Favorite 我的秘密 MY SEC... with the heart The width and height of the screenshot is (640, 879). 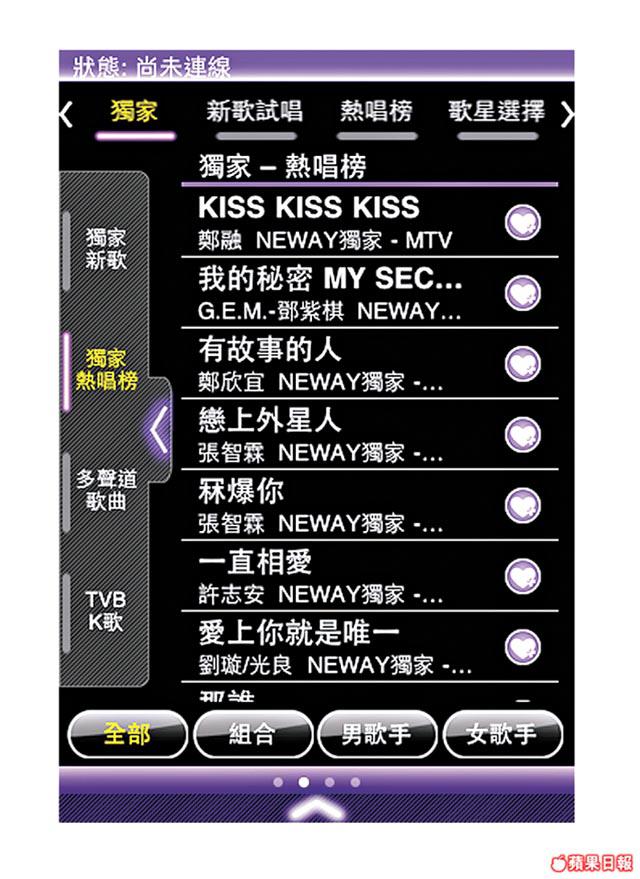click(523, 292)
